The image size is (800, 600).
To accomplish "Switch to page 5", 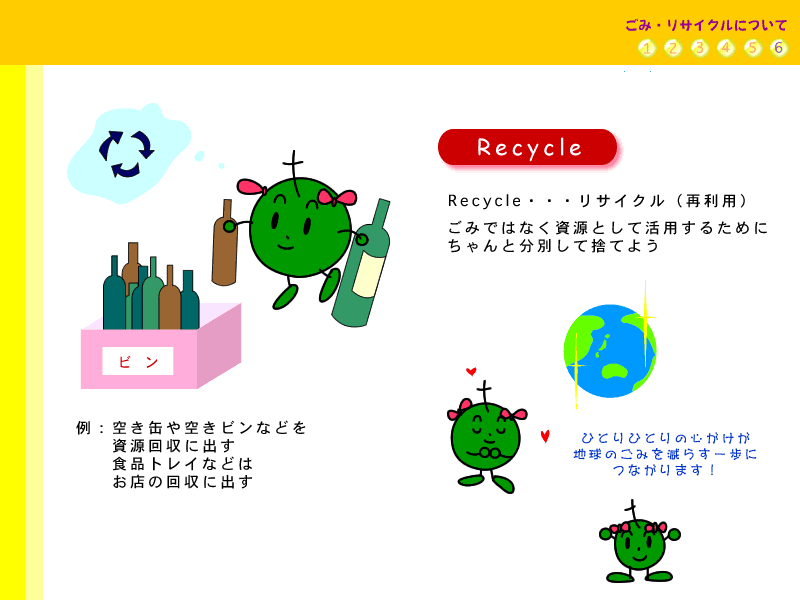I will (753, 48).
